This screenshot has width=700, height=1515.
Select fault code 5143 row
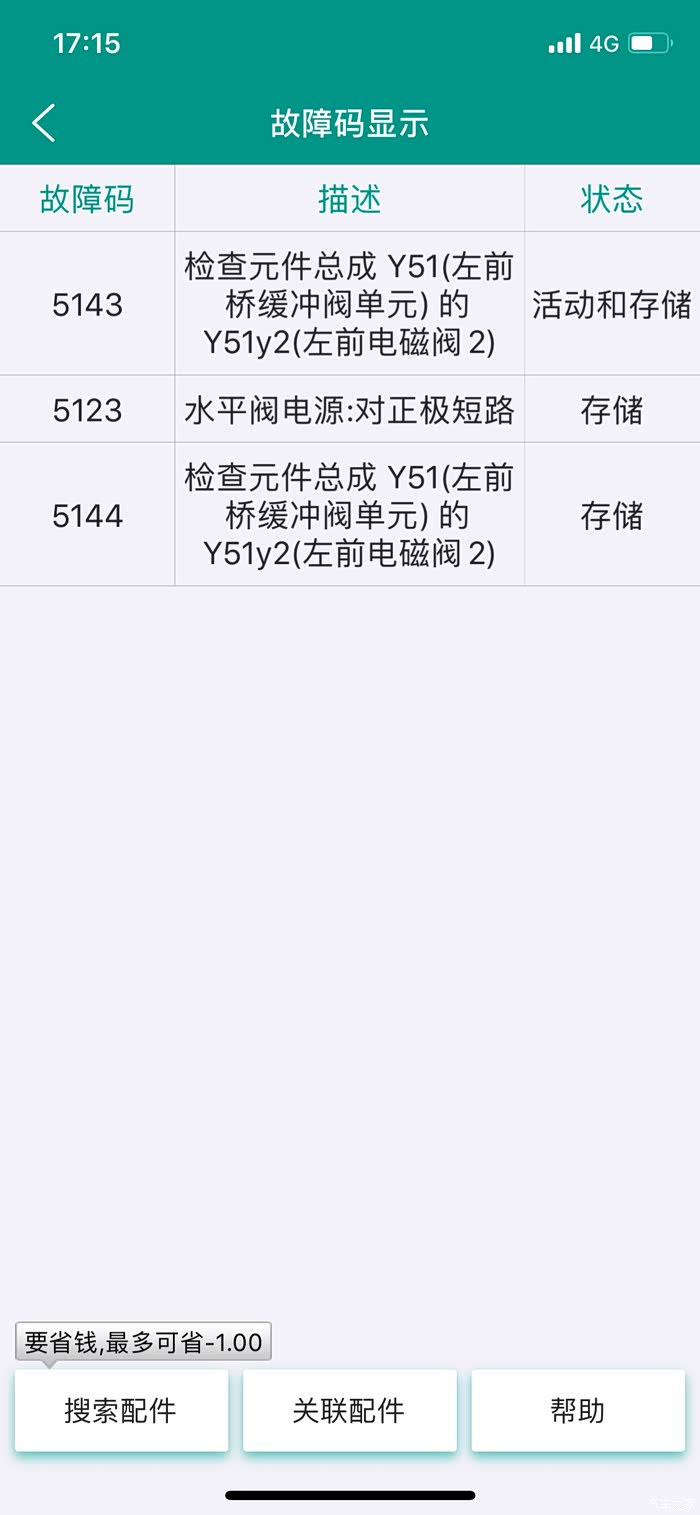(350, 304)
